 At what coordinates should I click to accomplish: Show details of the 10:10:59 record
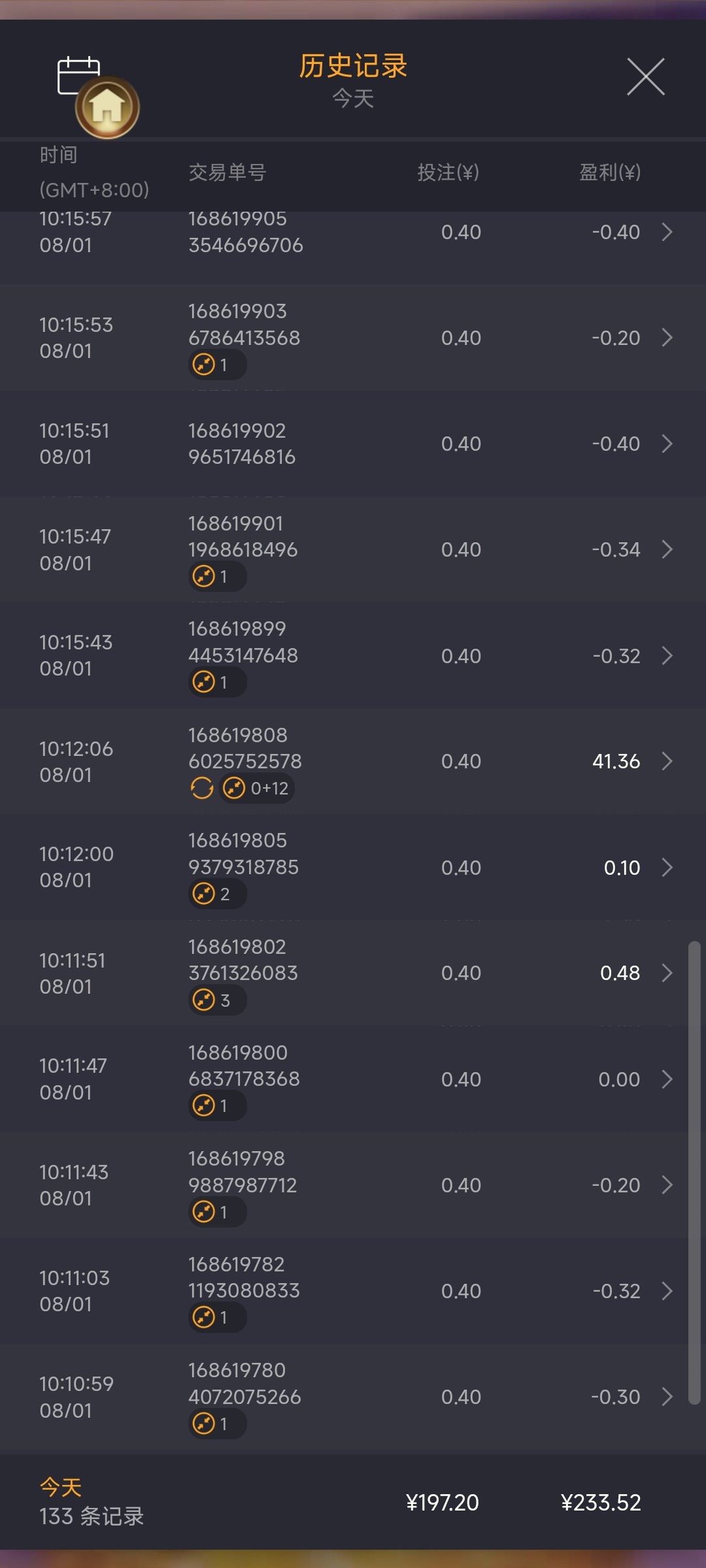tap(666, 1397)
